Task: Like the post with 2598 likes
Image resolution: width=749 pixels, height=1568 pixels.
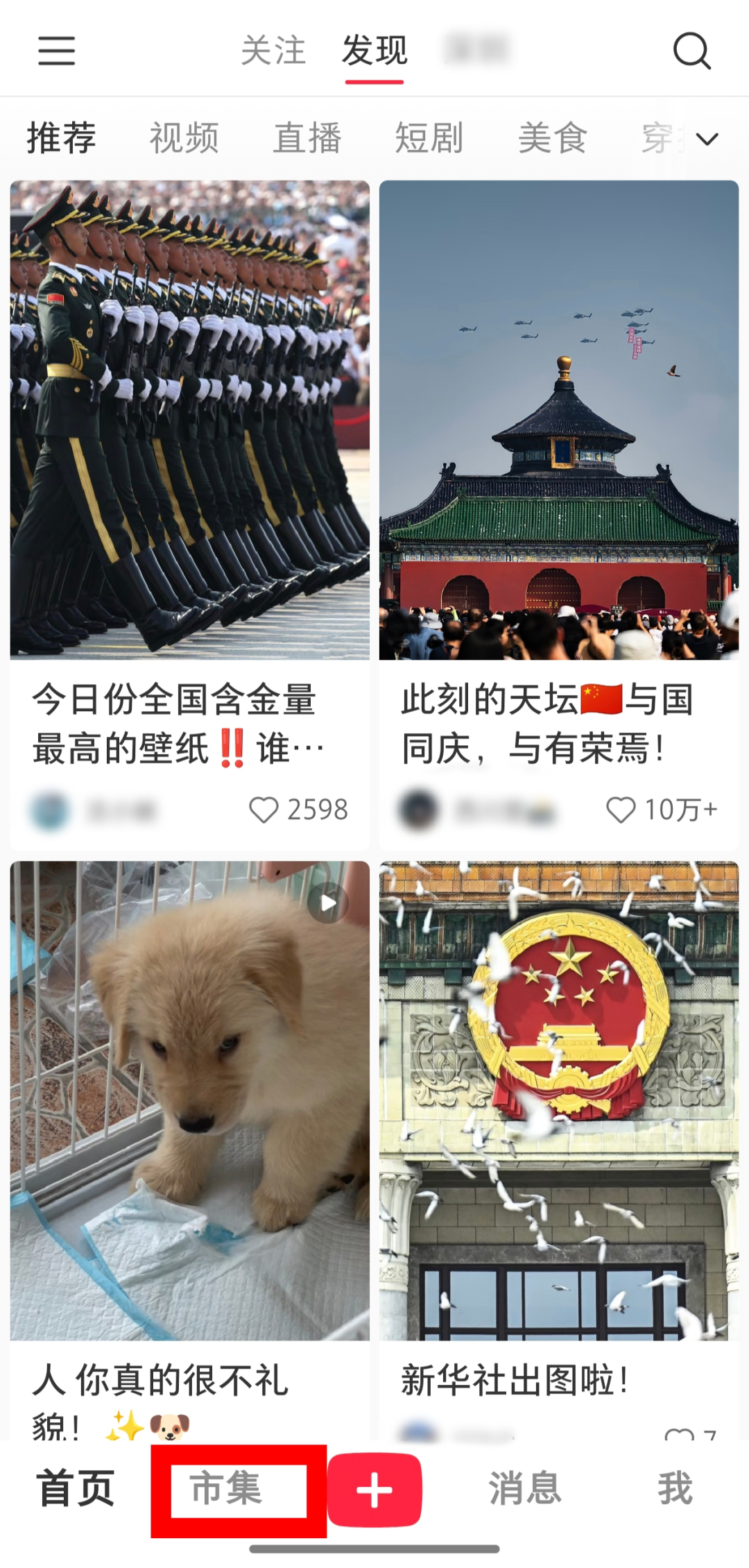Action: coord(264,810)
